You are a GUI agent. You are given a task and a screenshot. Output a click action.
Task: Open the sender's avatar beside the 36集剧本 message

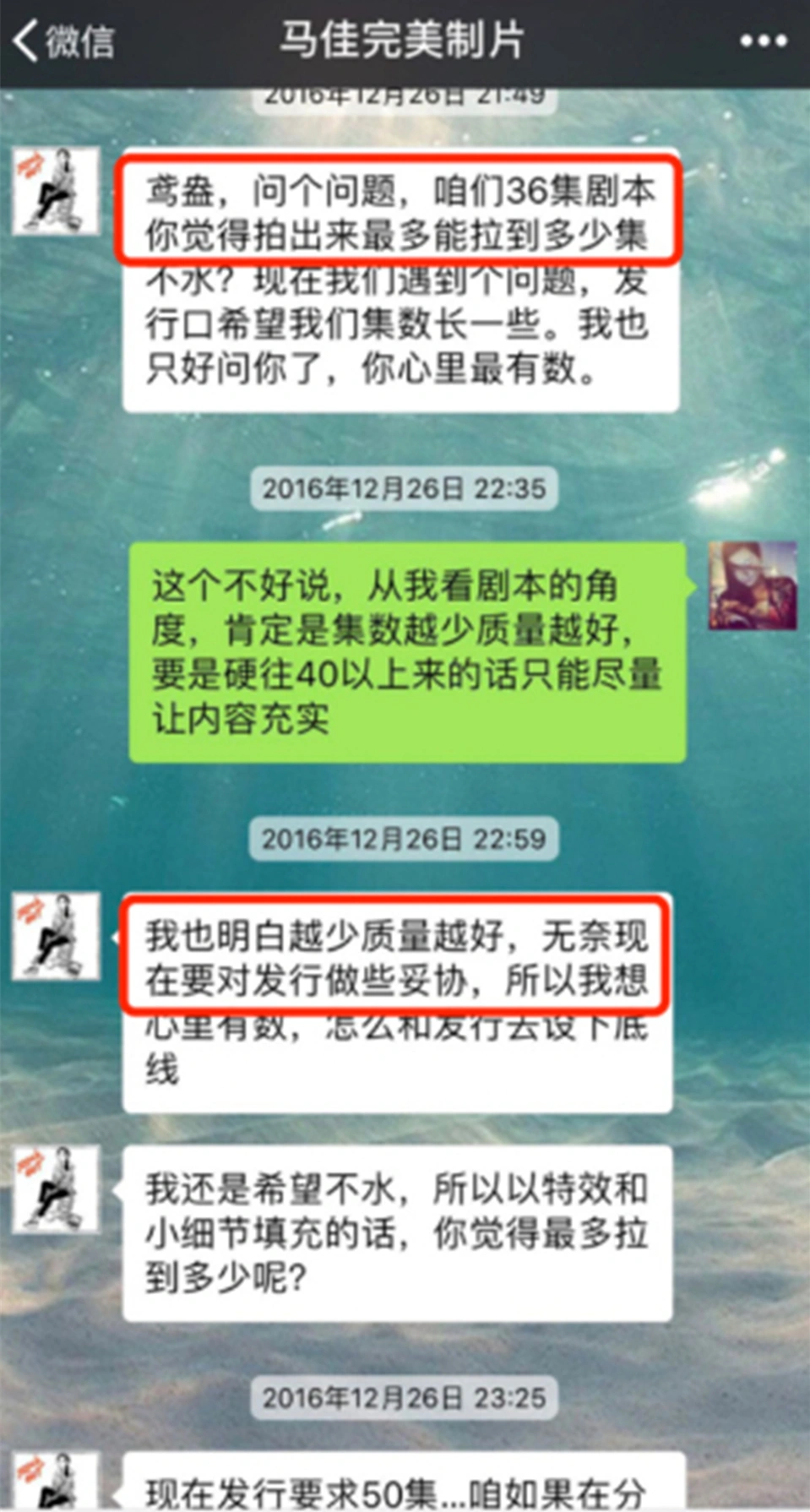click(x=56, y=191)
